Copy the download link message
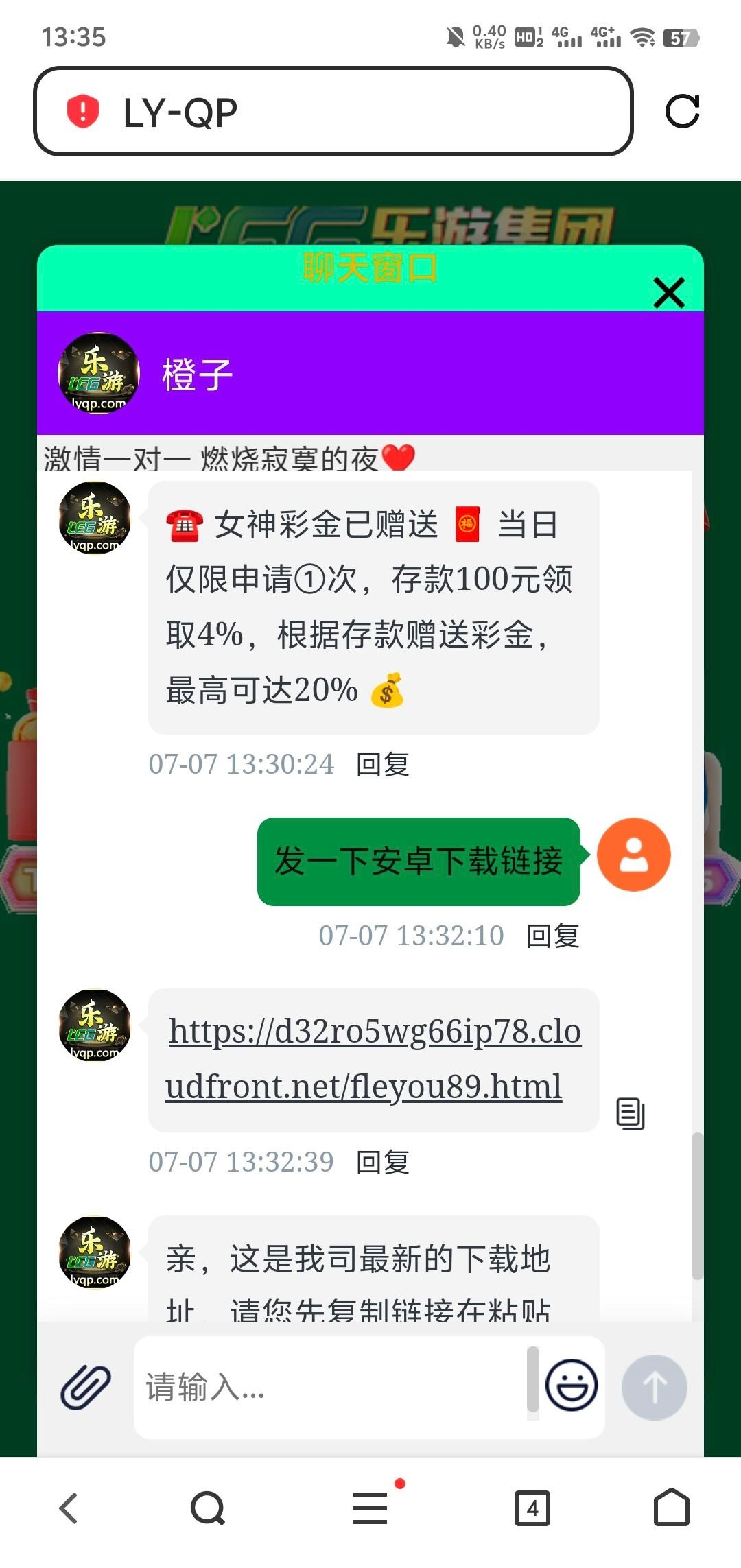Viewport: 741px width, 1568px height. pyautogui.click(x=630, y=1113)
